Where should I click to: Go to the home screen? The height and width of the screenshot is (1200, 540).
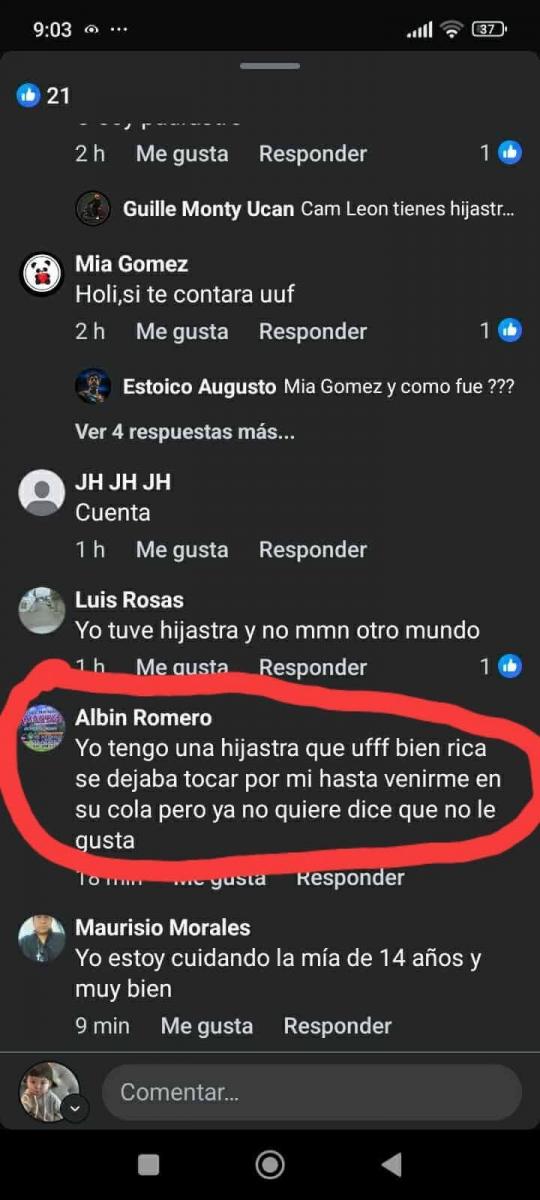pos(270,1164)
